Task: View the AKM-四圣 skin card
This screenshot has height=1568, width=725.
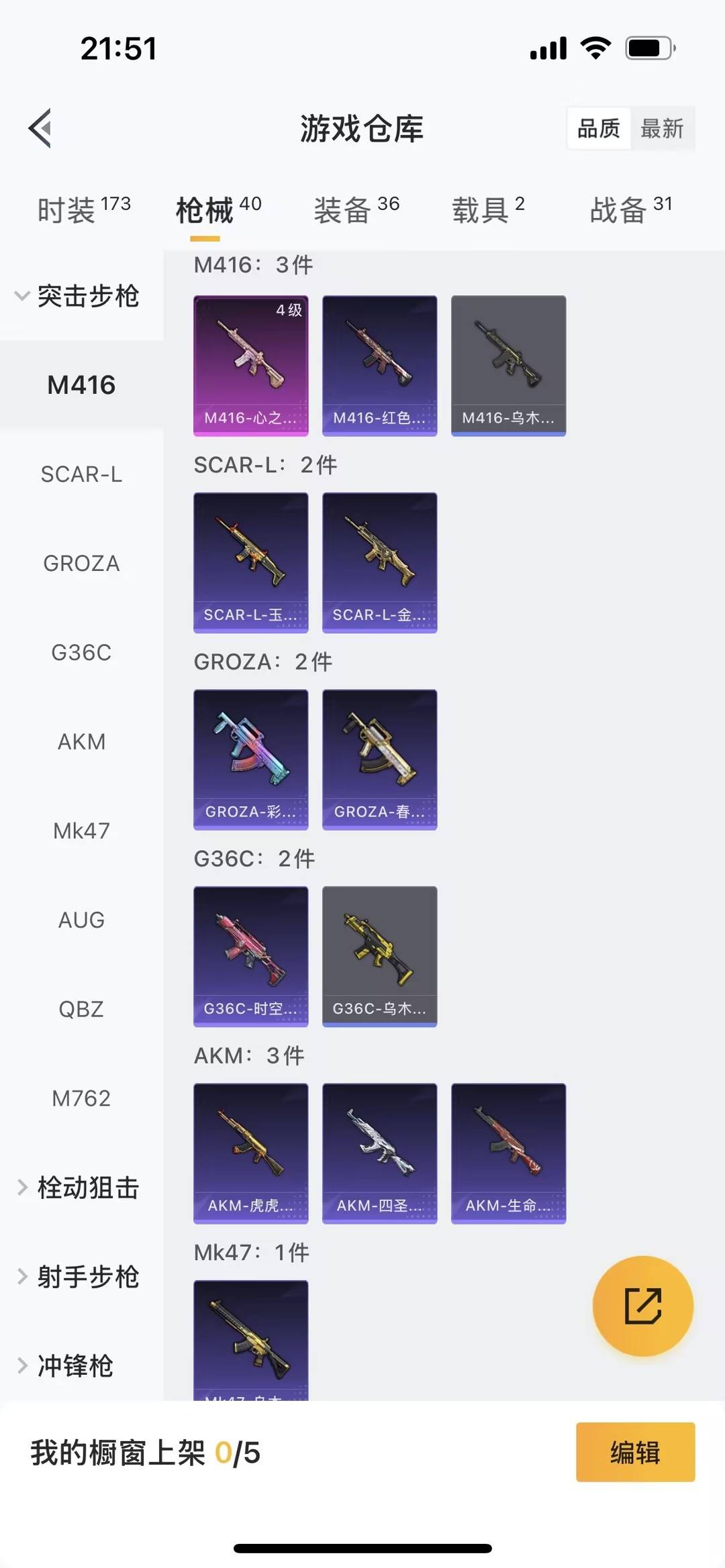Action: click(x=380, y=1153)
